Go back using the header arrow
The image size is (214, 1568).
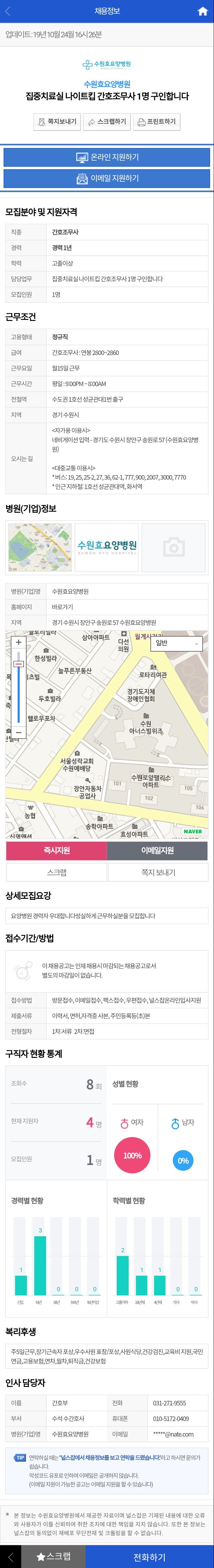pos(8,12)
